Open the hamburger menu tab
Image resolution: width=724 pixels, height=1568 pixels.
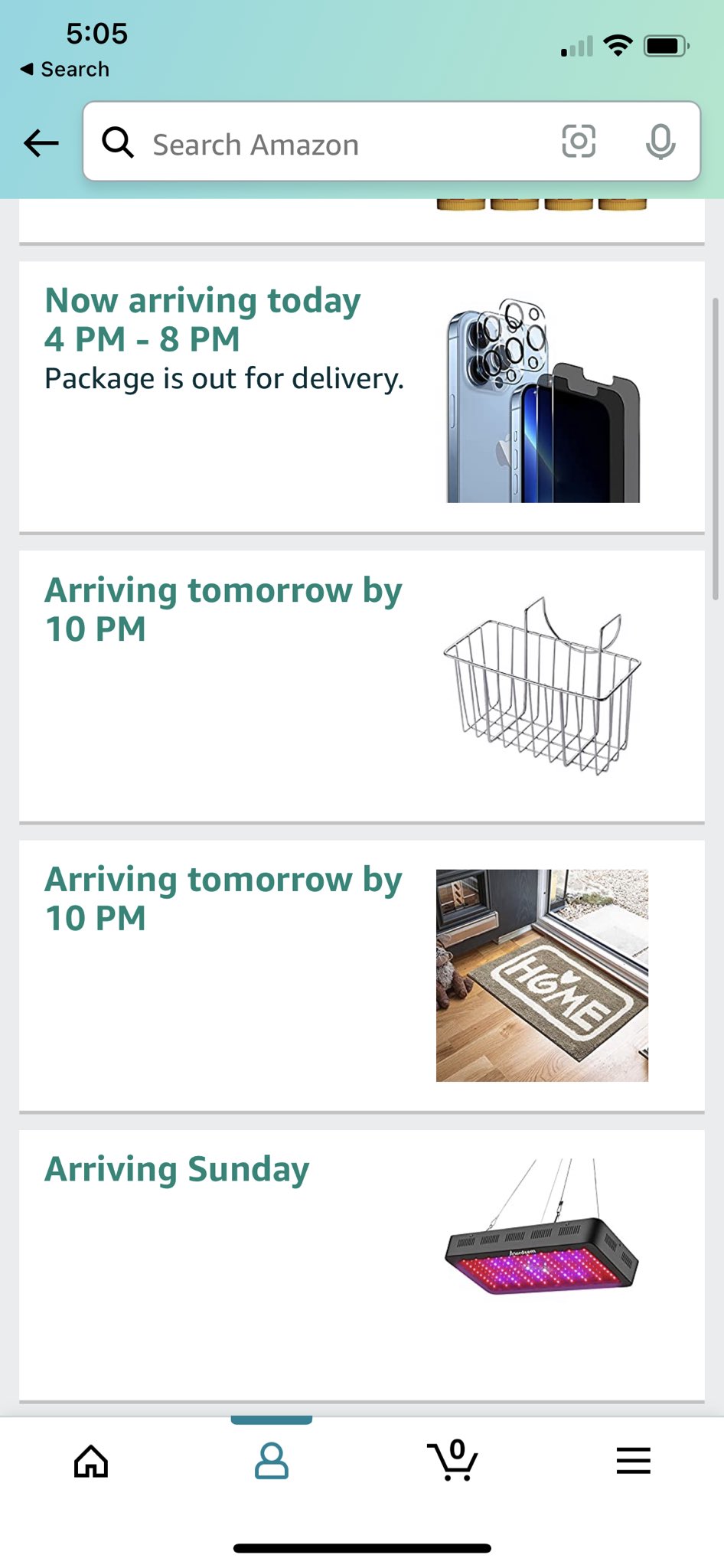(x=634, y=1461)
